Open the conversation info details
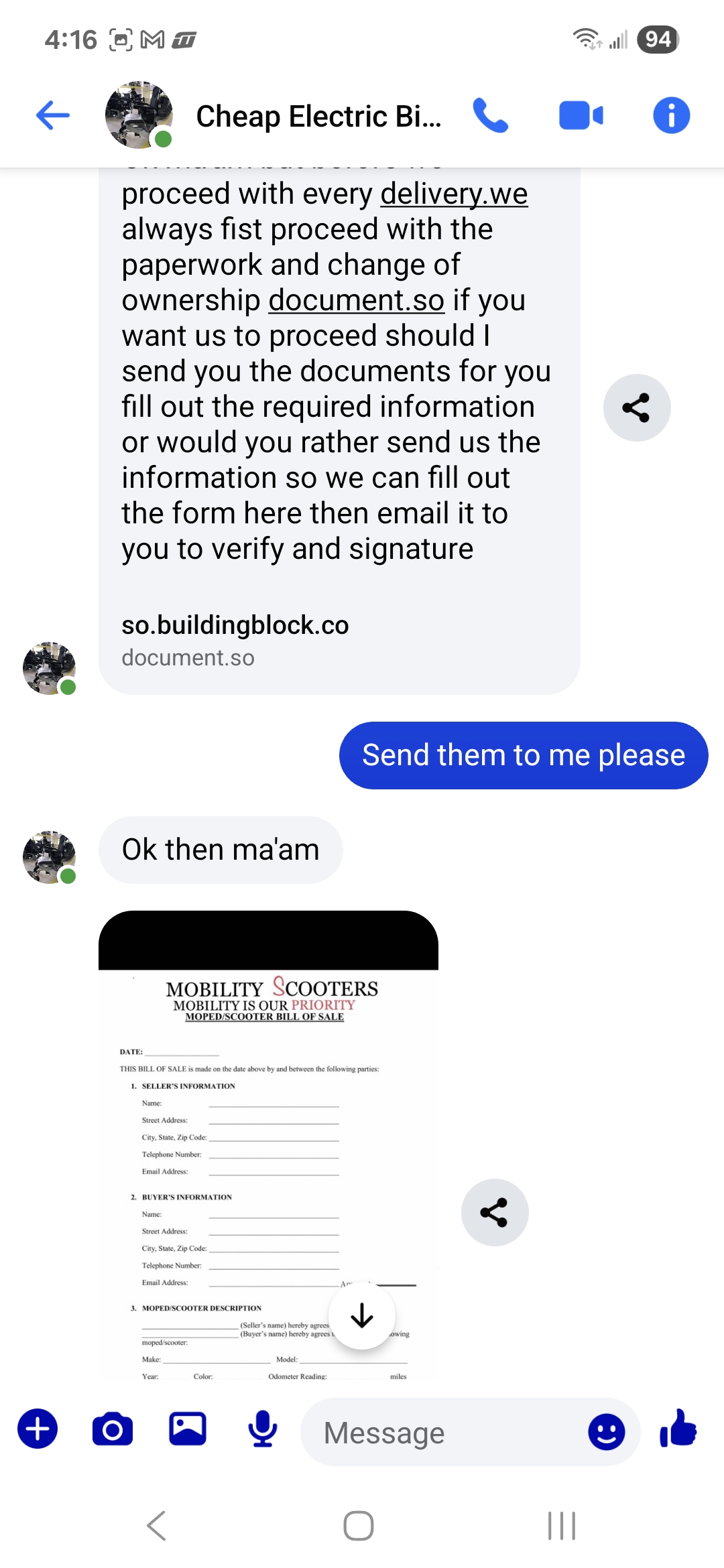 [671, 115]
